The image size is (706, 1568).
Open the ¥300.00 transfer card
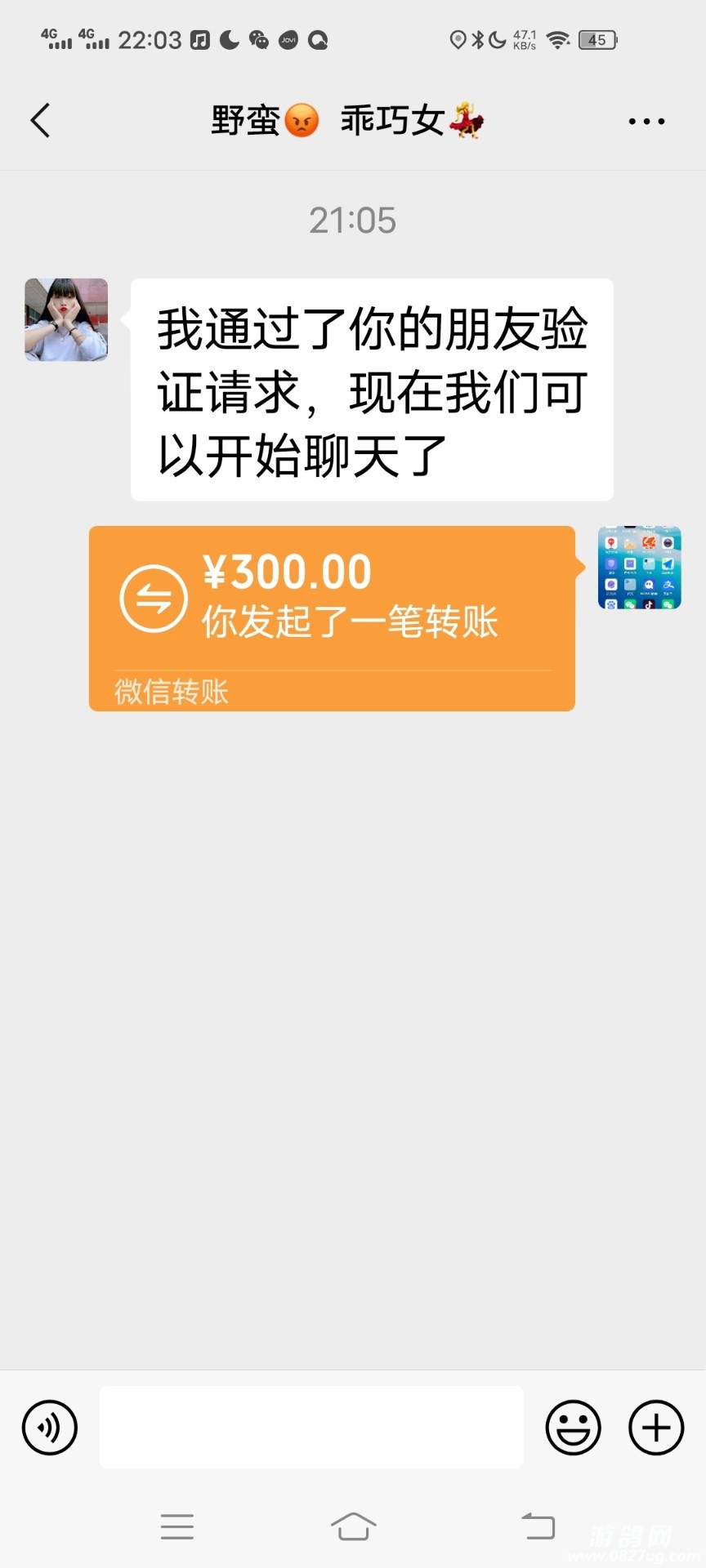332,617
